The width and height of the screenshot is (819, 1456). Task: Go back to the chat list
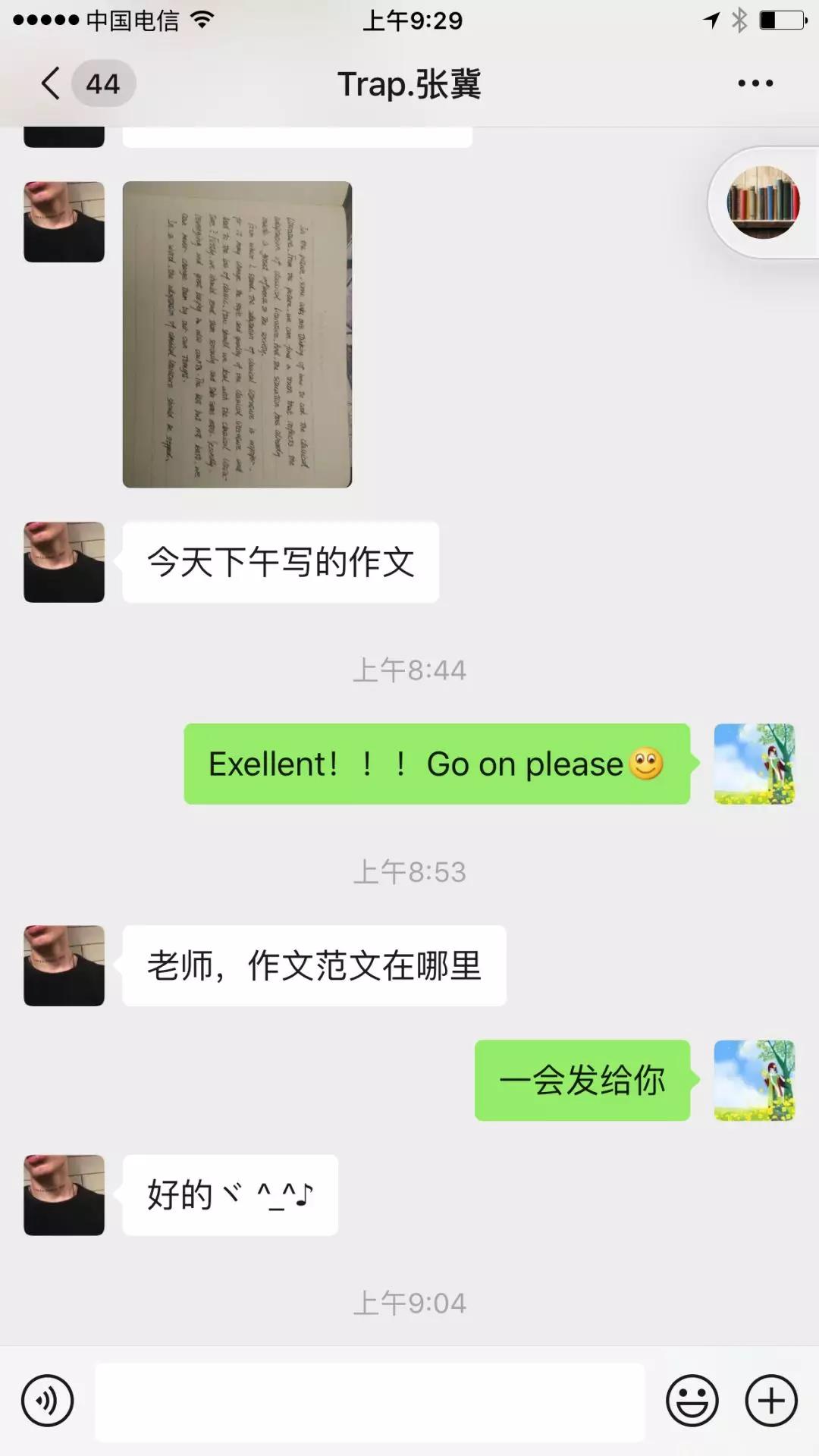(x=52, y=83)
